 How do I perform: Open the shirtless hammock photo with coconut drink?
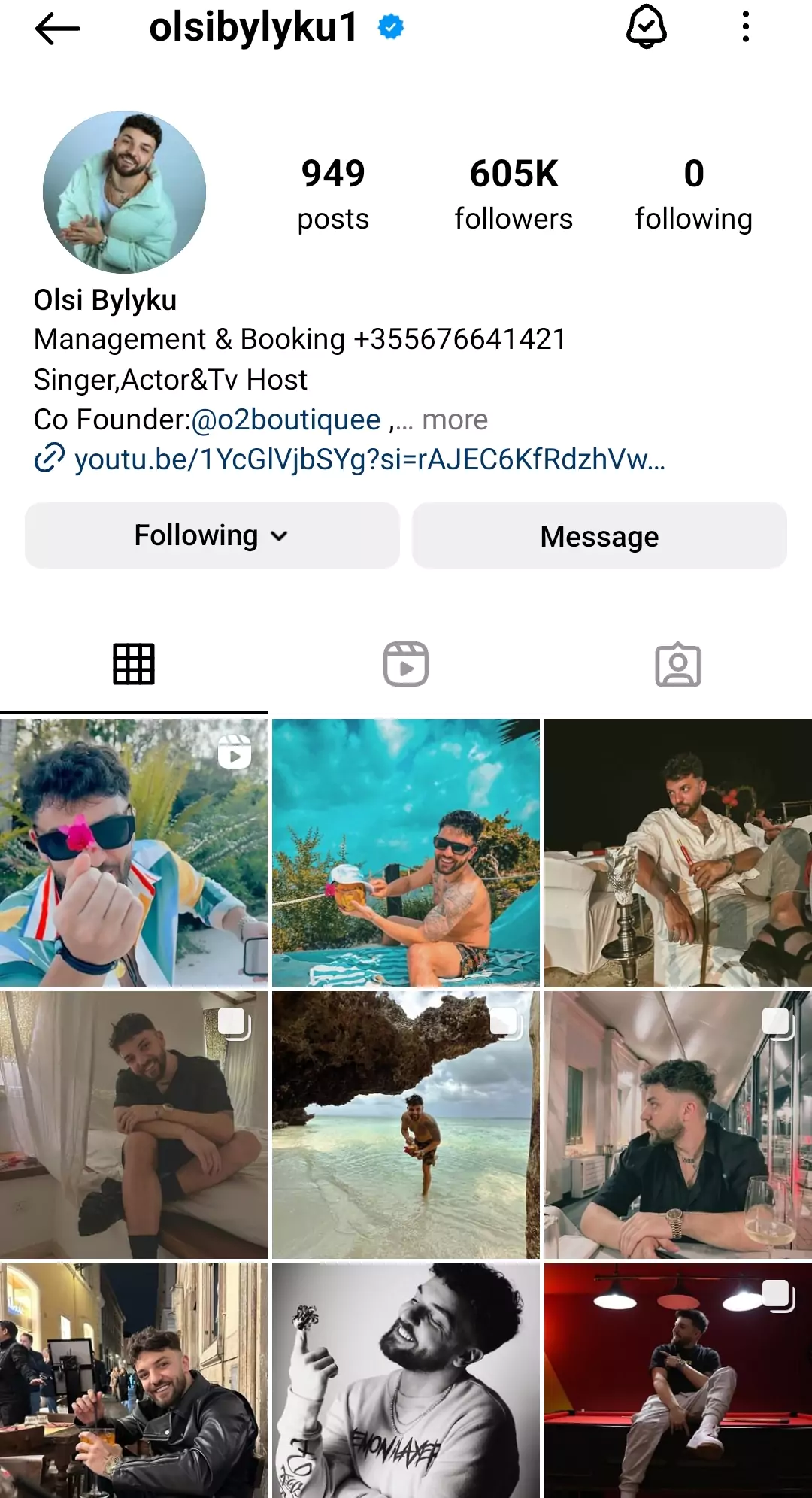tap(406, 852)
